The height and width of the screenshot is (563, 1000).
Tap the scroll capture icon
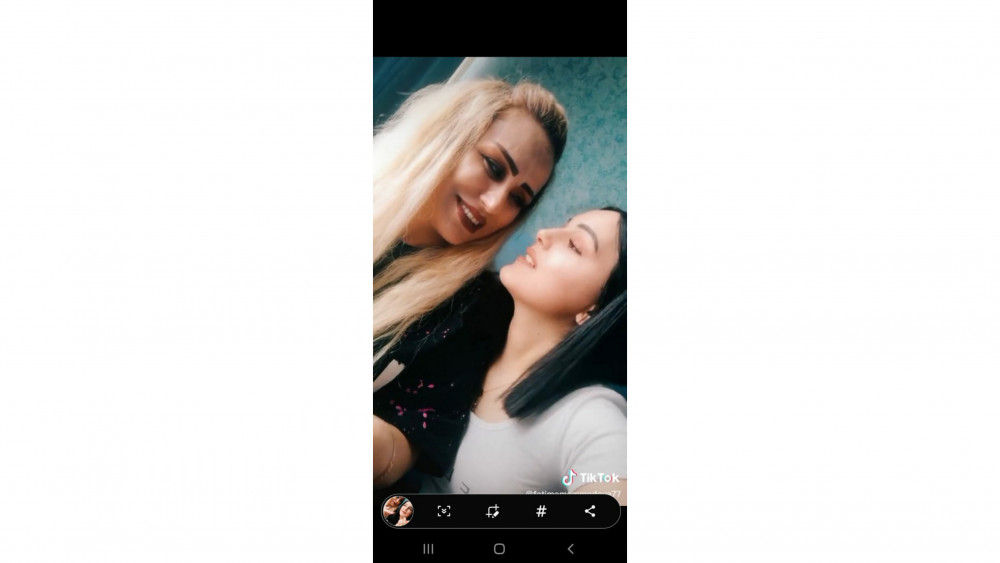444,511
